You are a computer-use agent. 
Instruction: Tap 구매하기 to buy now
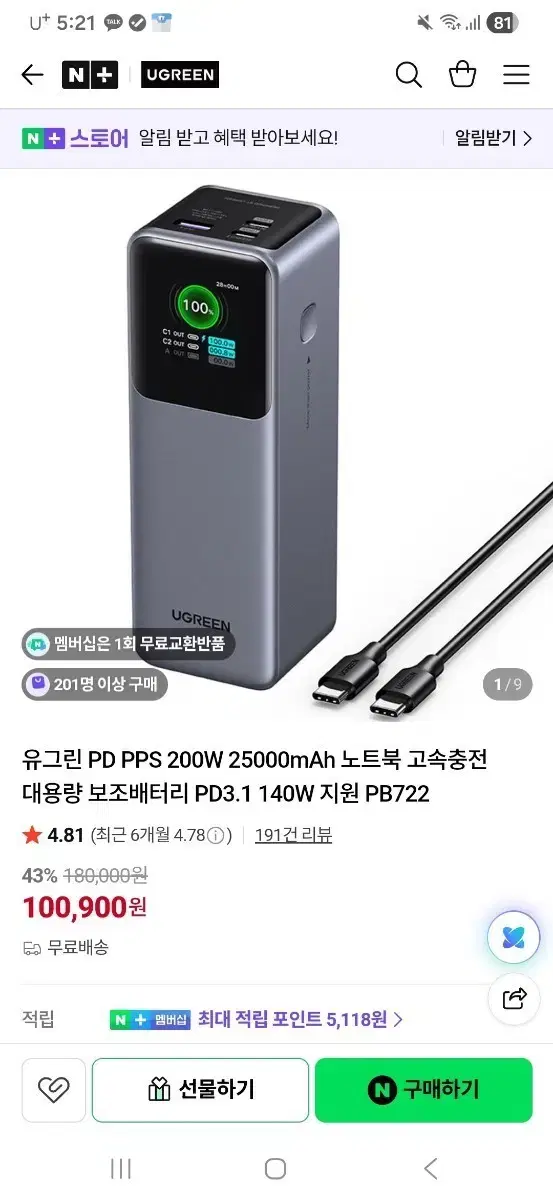click(x=424, y=1090)
